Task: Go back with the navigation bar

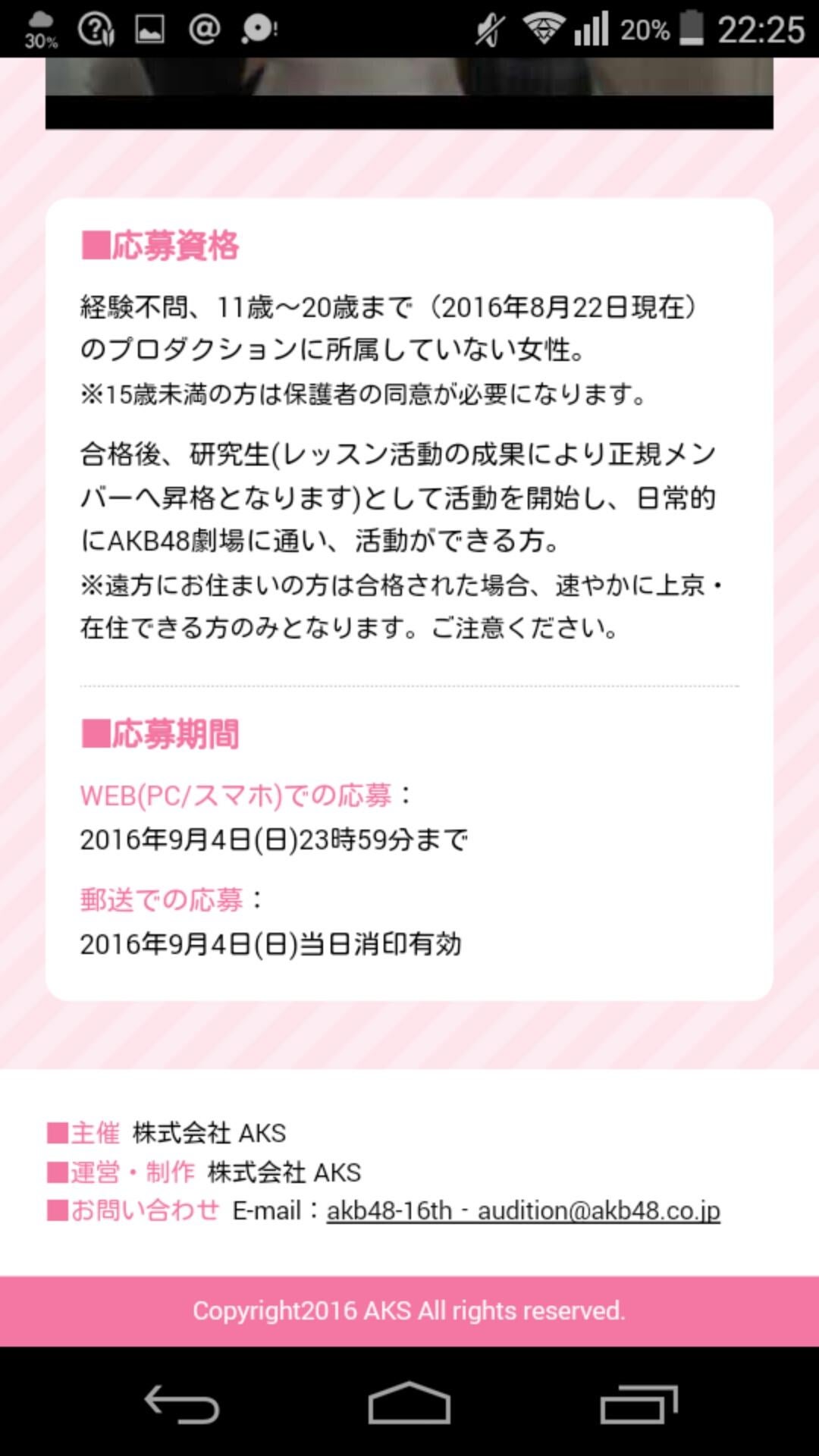Action: click(x=182, y=1404)
